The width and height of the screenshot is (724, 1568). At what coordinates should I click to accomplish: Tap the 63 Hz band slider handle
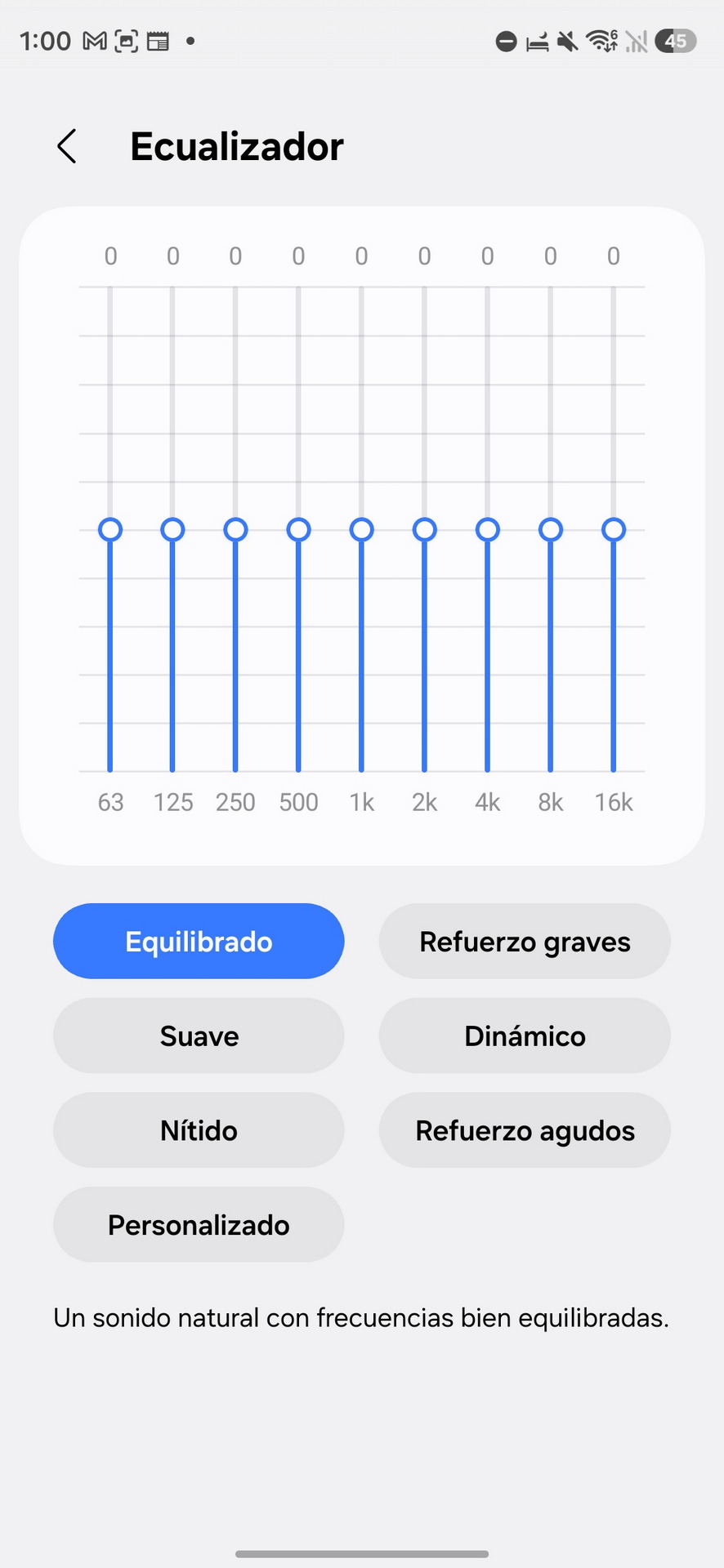[110, 530]
